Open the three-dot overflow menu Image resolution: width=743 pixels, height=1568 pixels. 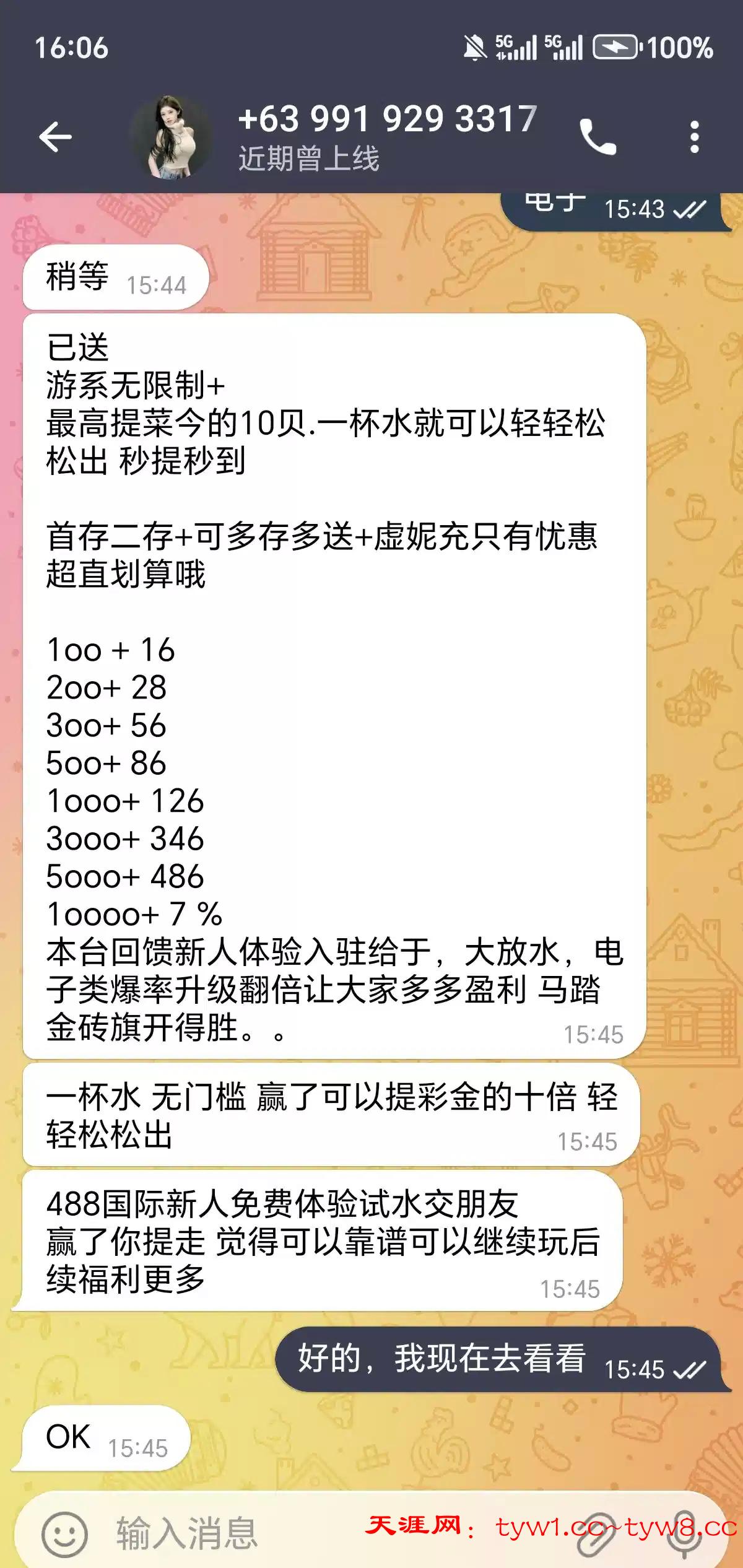pyautogui.click(x=694, y=137)
